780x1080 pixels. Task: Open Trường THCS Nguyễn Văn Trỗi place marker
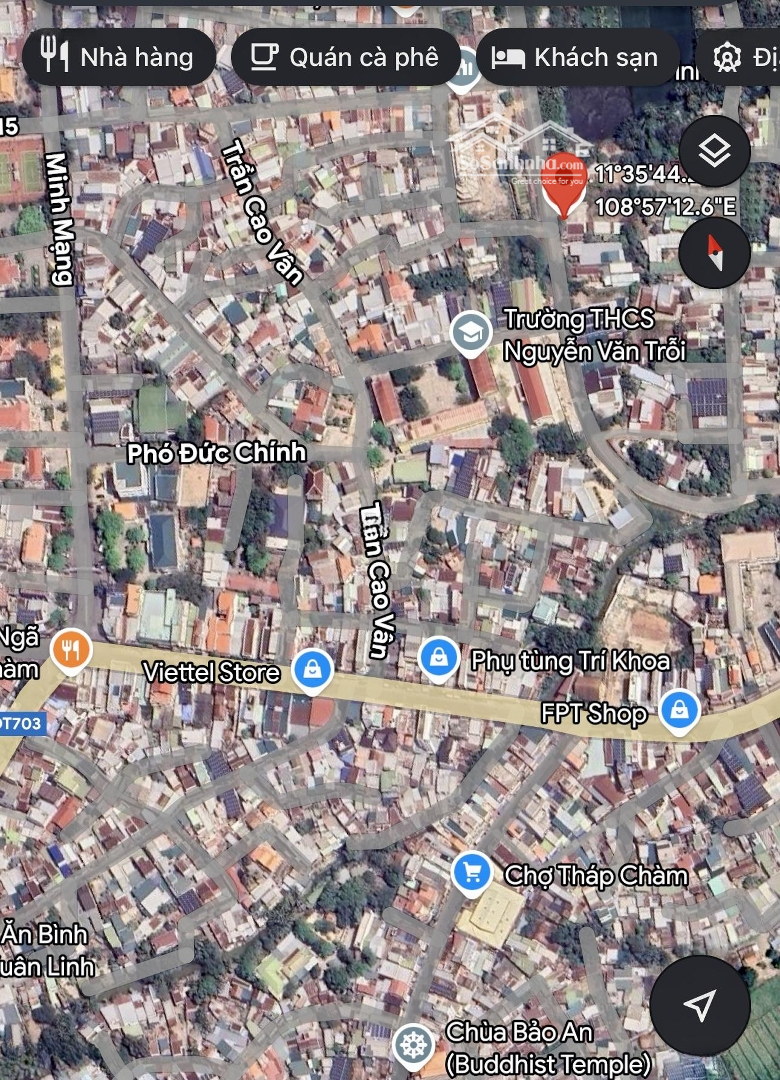(471, 334)
